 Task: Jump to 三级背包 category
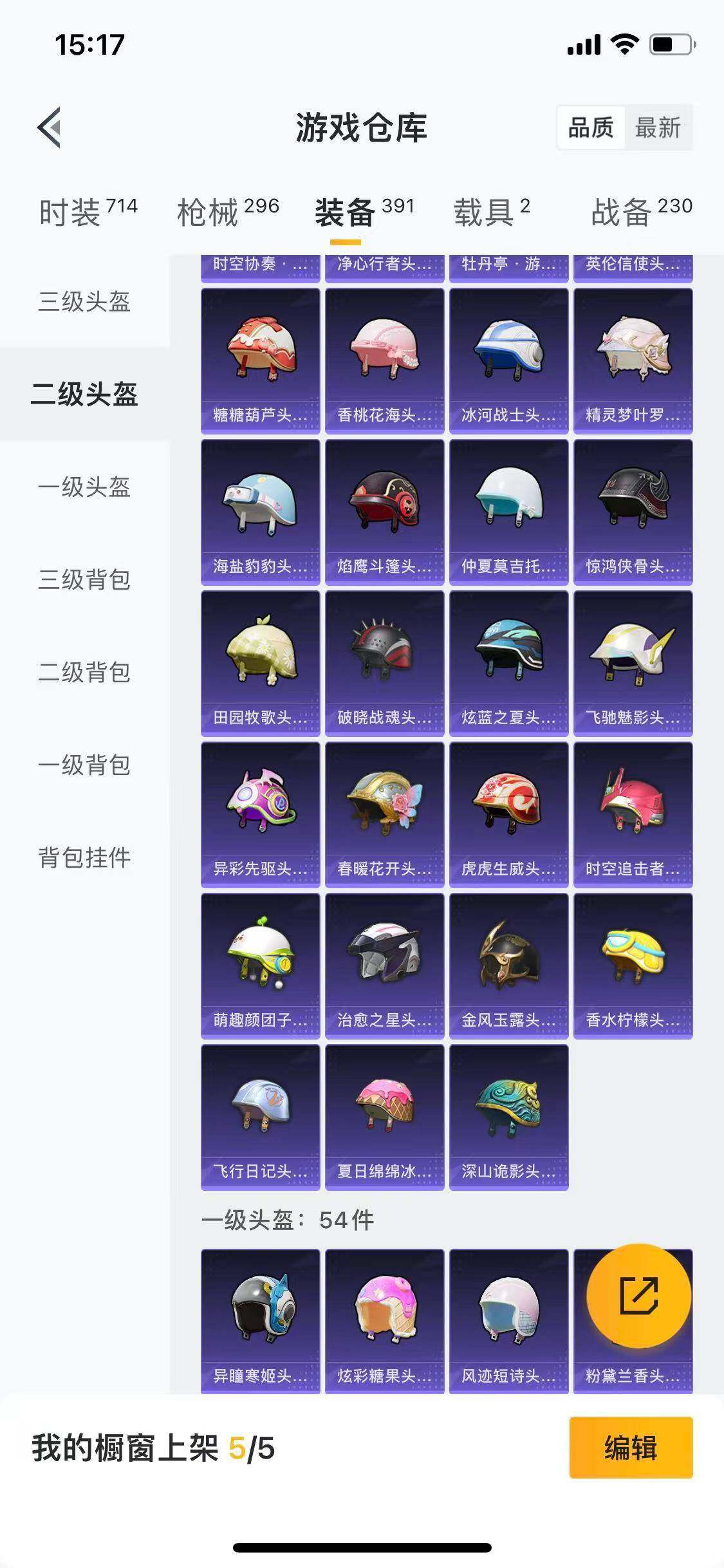(84, 579)
